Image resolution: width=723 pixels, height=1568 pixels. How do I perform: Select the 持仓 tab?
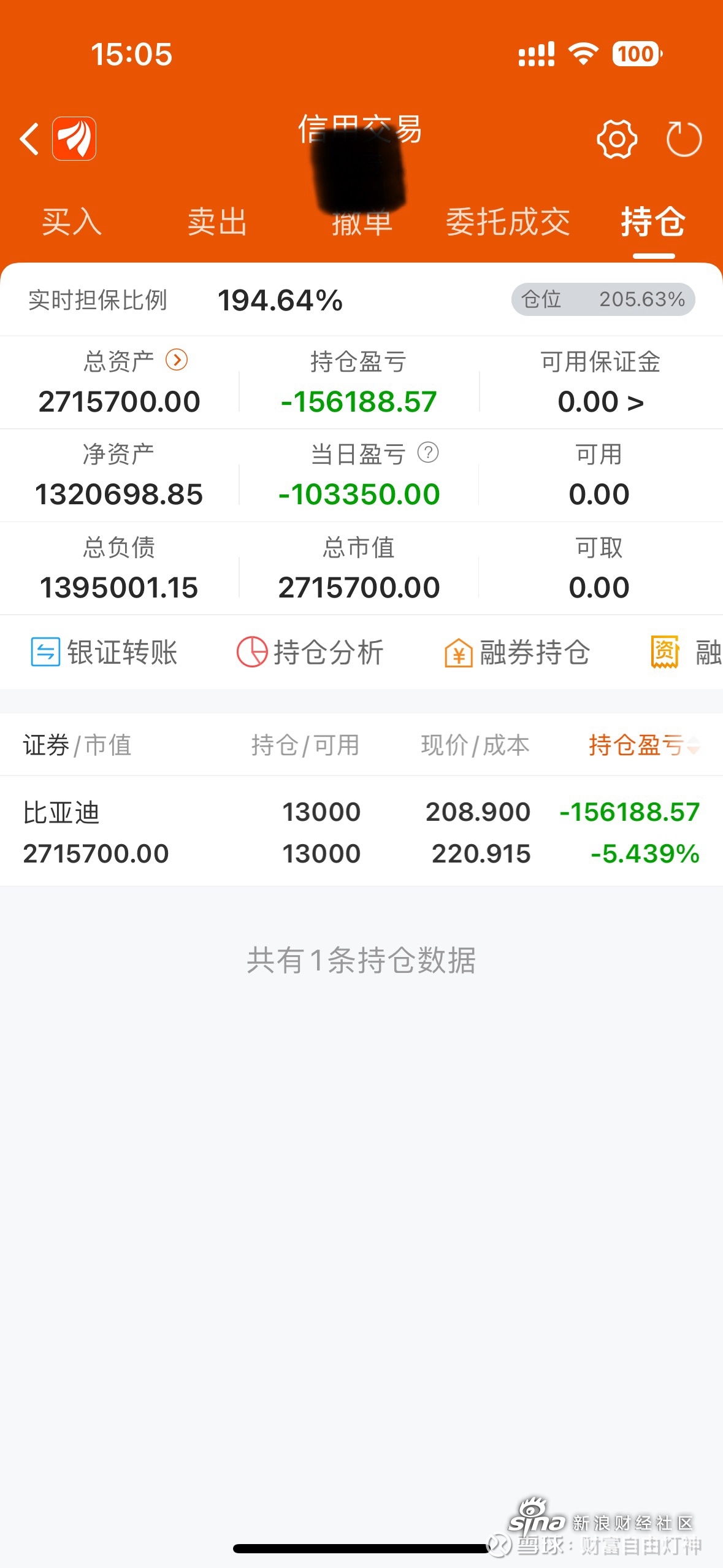coord(653,221)
